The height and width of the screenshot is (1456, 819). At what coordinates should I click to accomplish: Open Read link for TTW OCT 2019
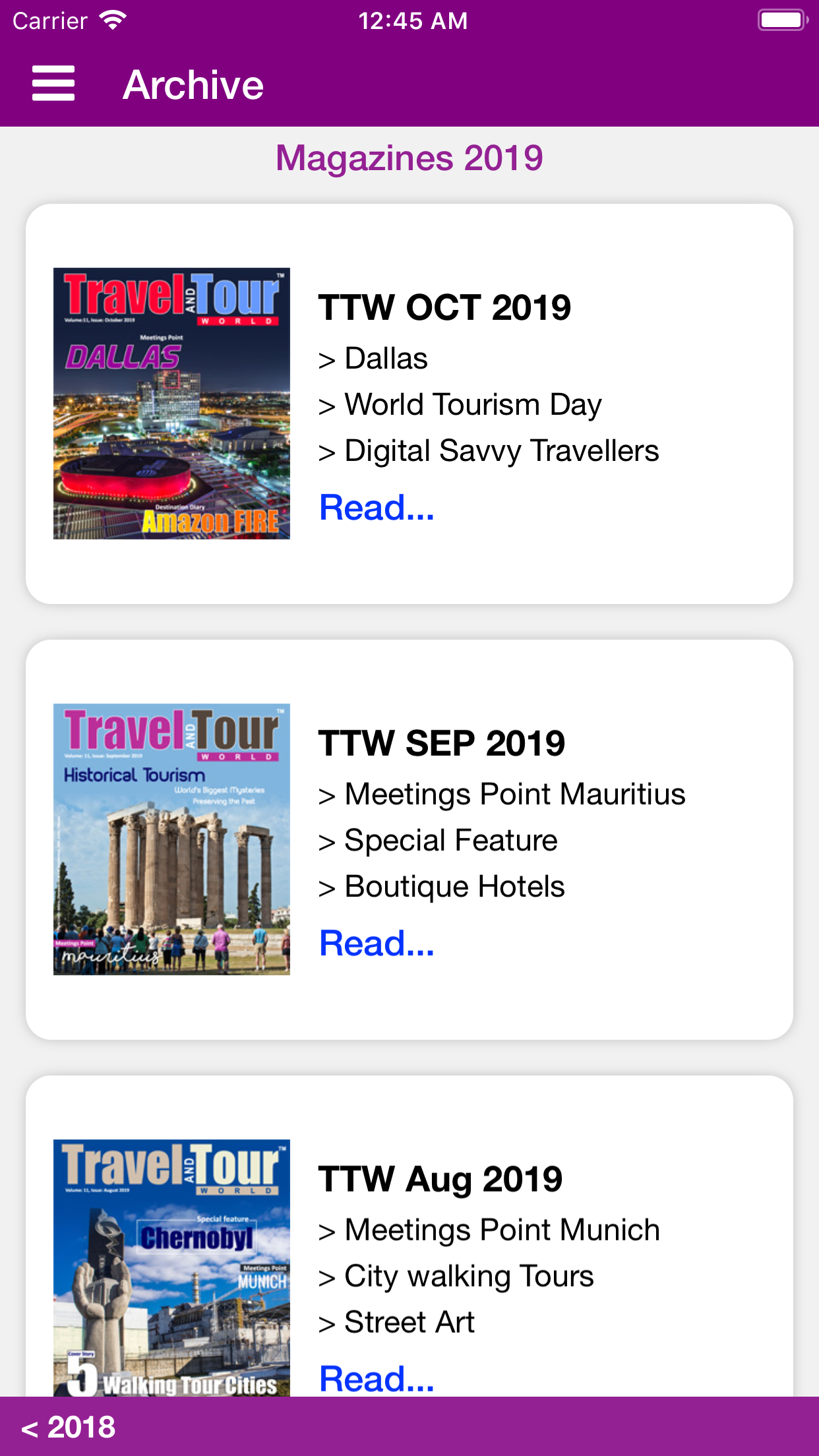(377, 508)
